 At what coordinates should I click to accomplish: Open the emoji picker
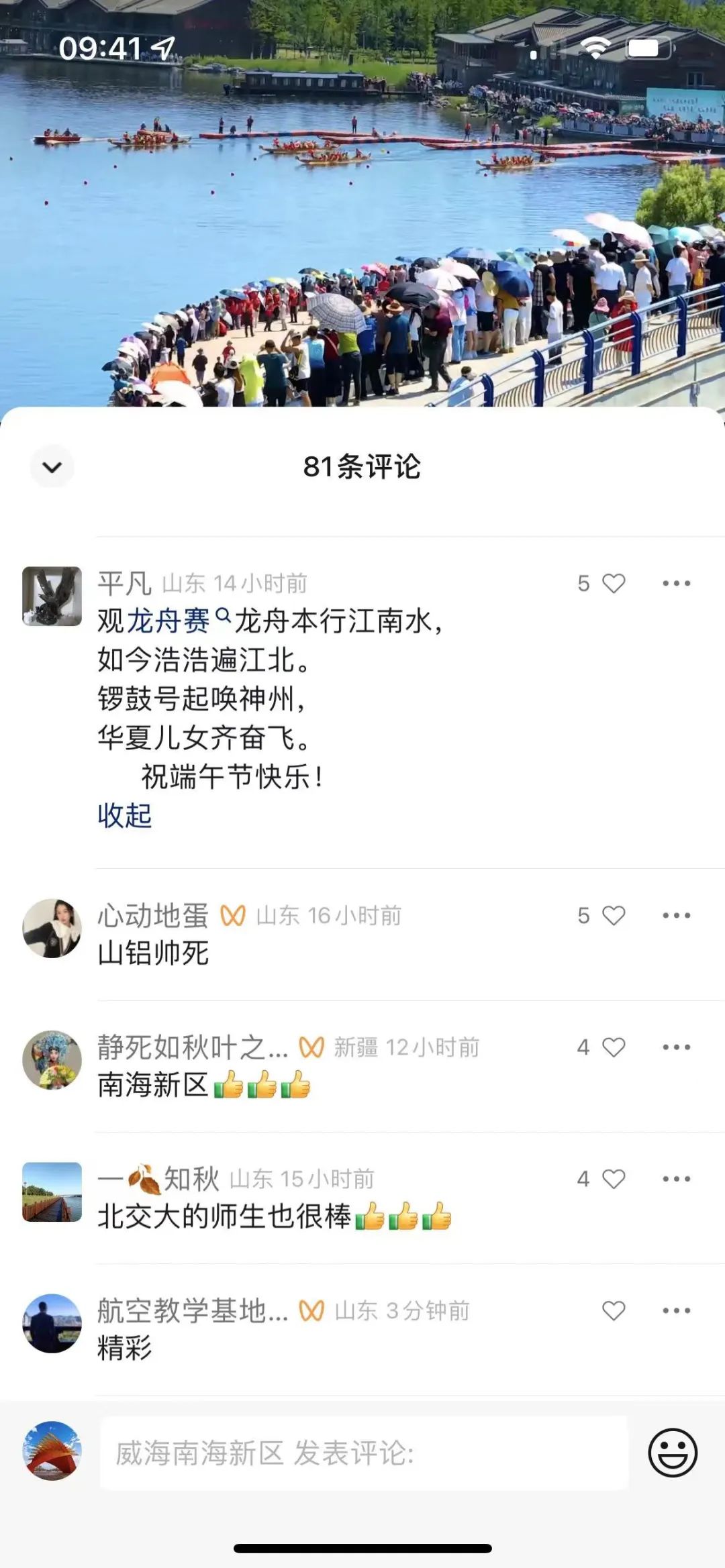point(673,1453)
